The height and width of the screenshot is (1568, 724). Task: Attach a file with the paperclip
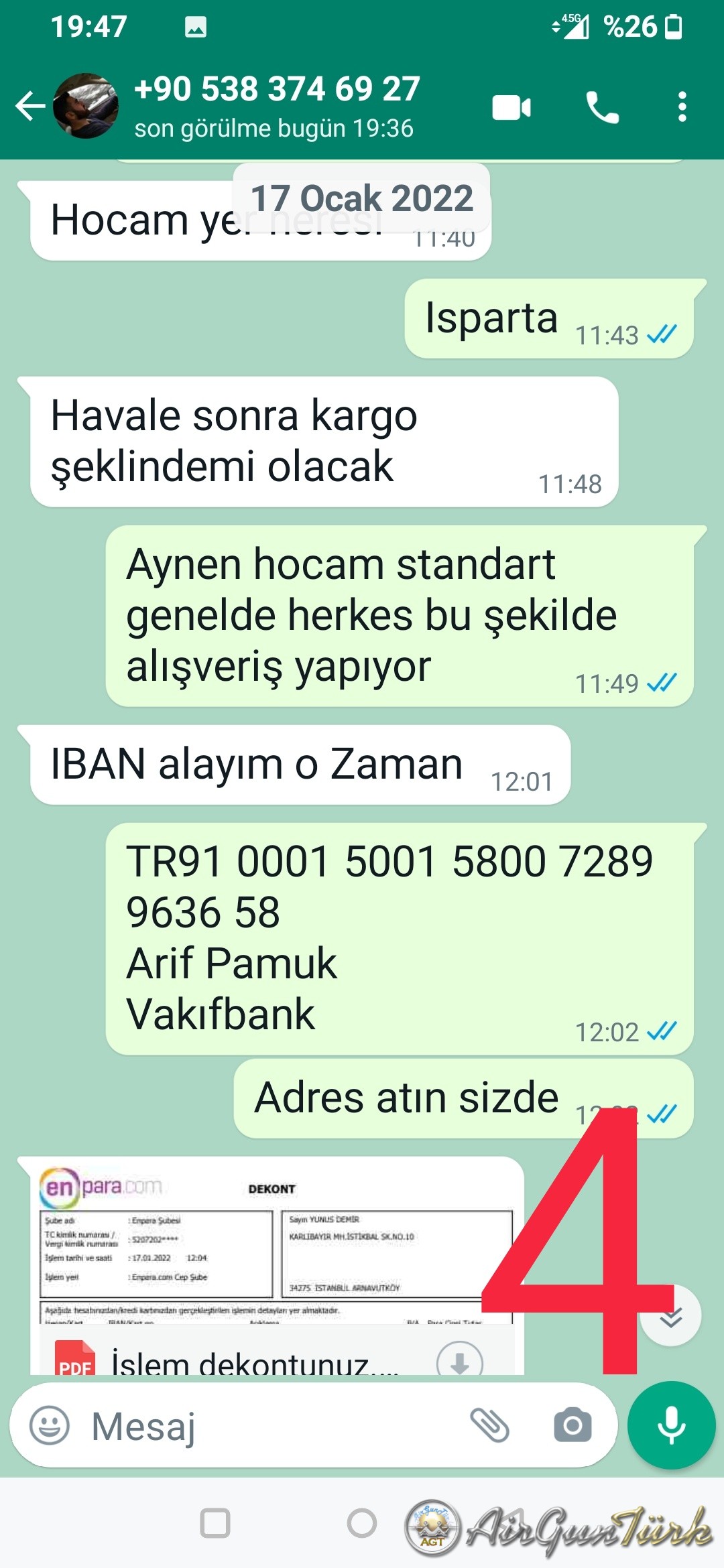490,1425
